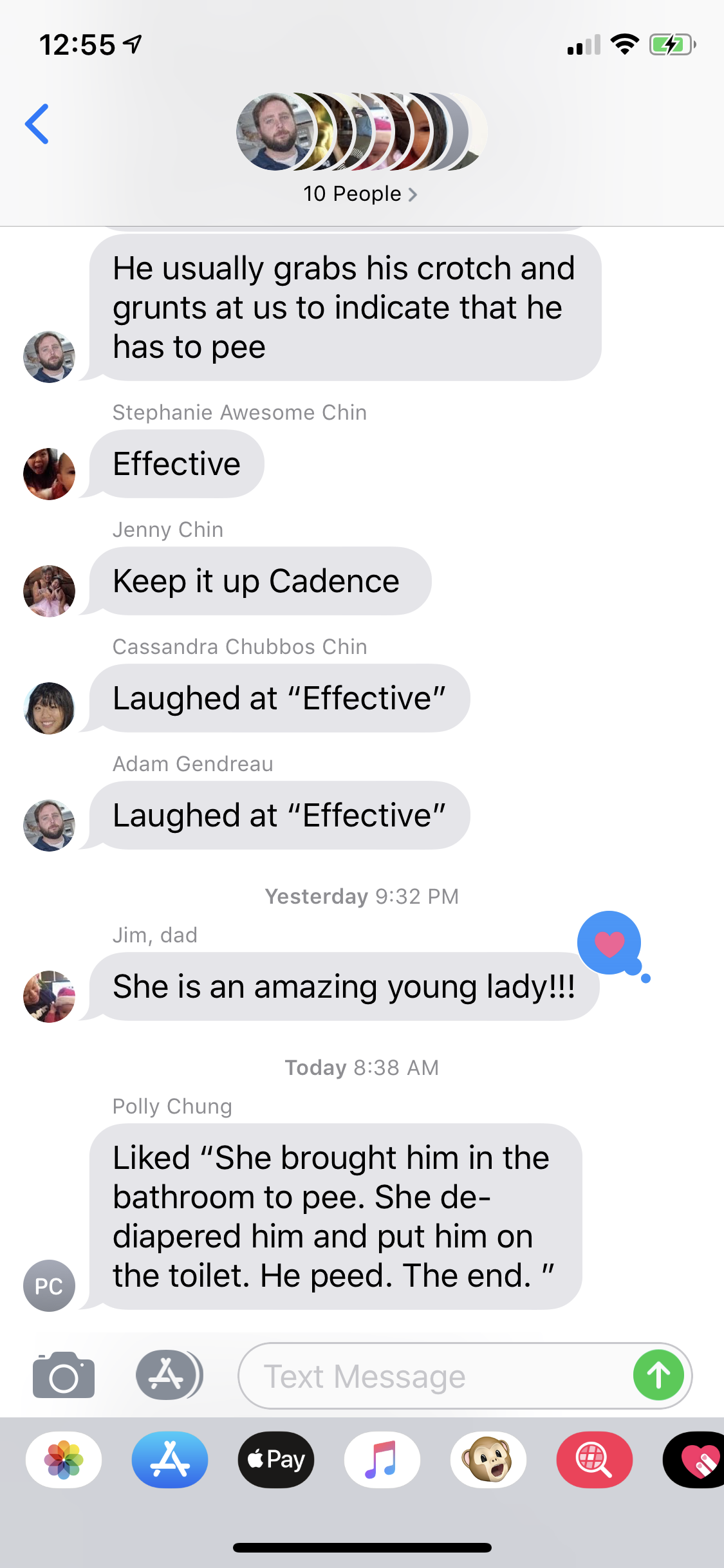Open the App Store for iMessage
Image resolution: width=724 pixels, height=1568 pixels.
[170, 1460]
